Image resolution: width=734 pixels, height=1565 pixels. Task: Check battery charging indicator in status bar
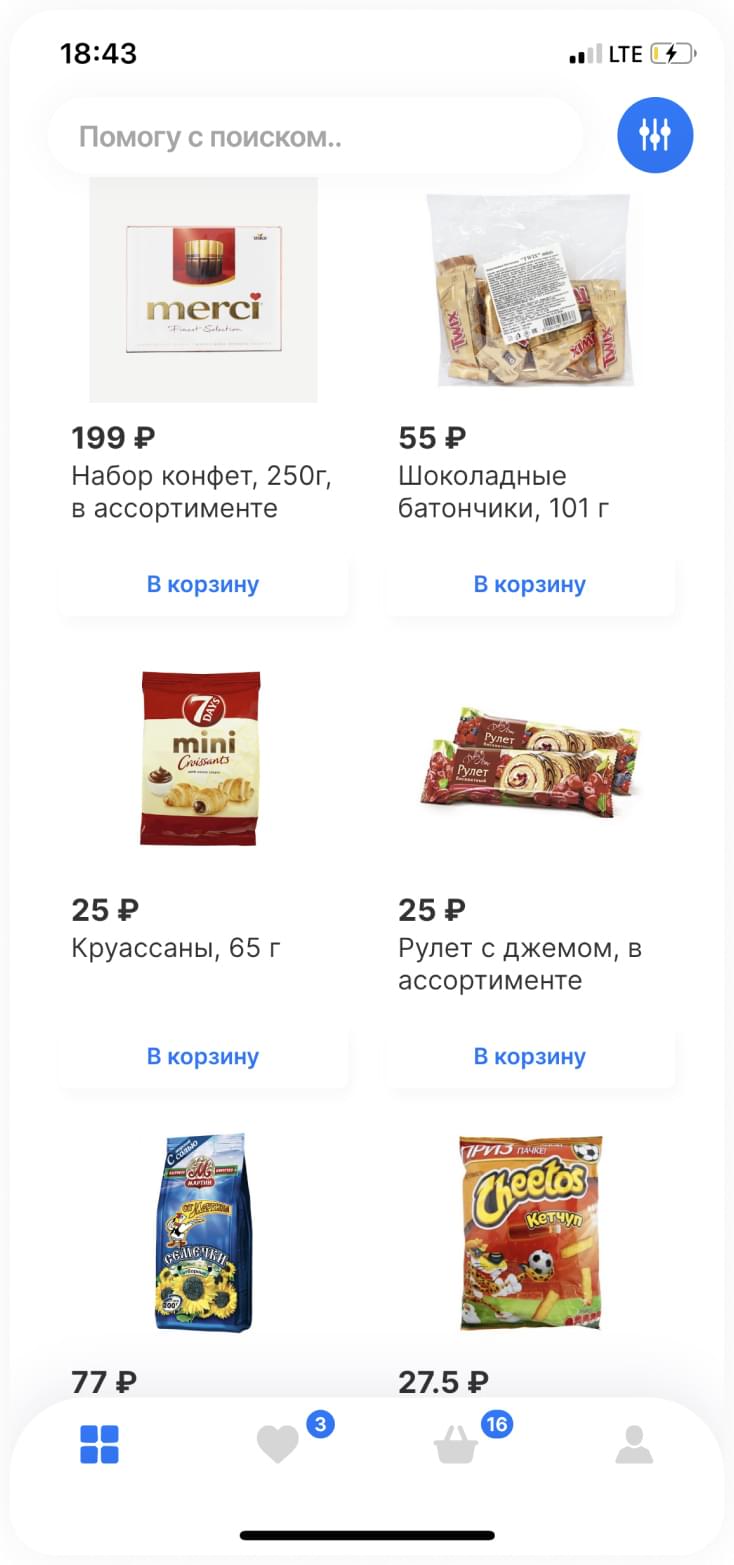(x=674, y=53)
